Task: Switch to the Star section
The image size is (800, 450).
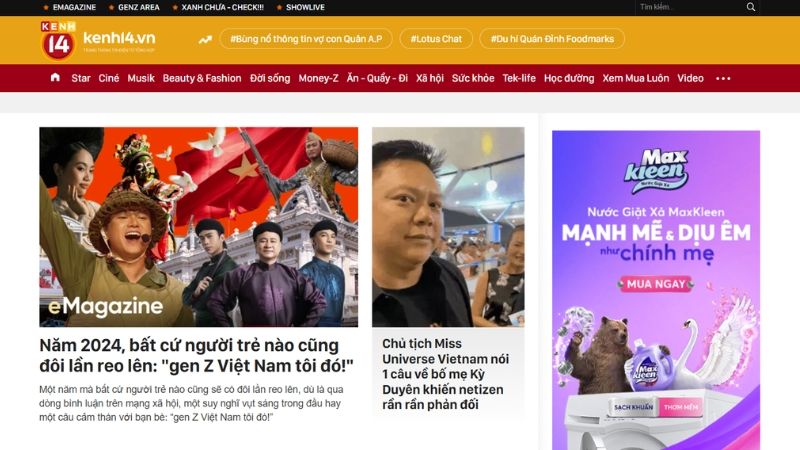Action: [x=81, y=78]
